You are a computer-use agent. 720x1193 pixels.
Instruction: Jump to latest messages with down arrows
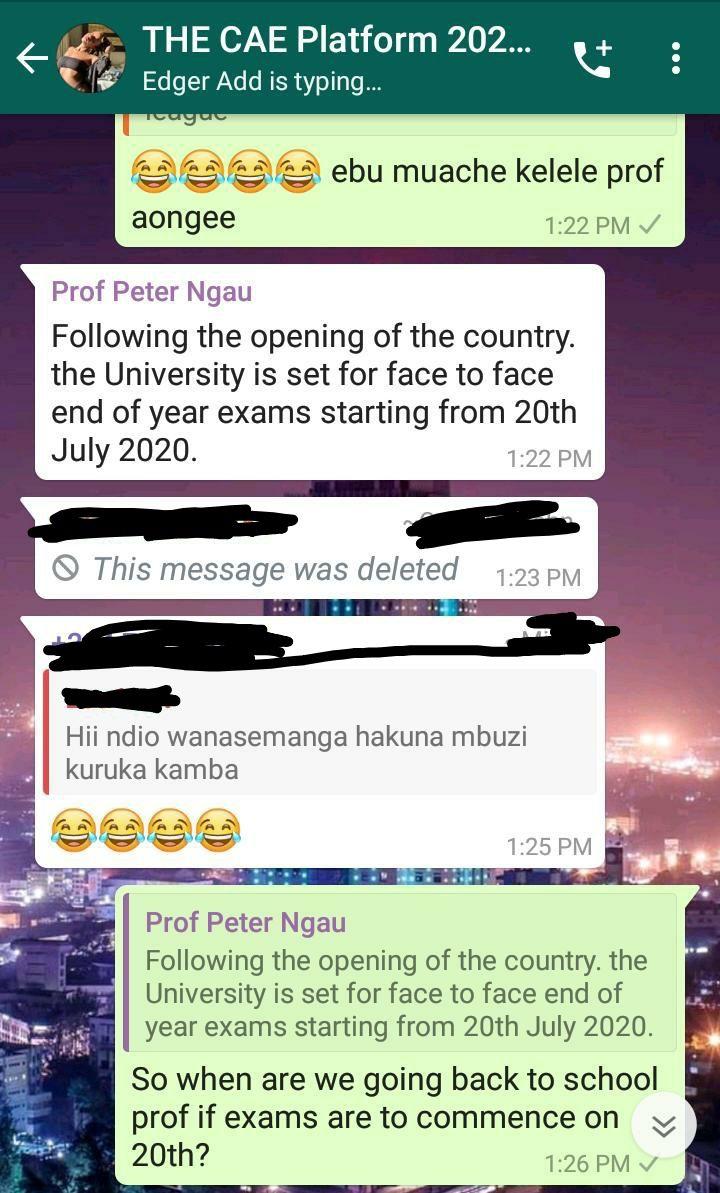[x=663, y=1125]
